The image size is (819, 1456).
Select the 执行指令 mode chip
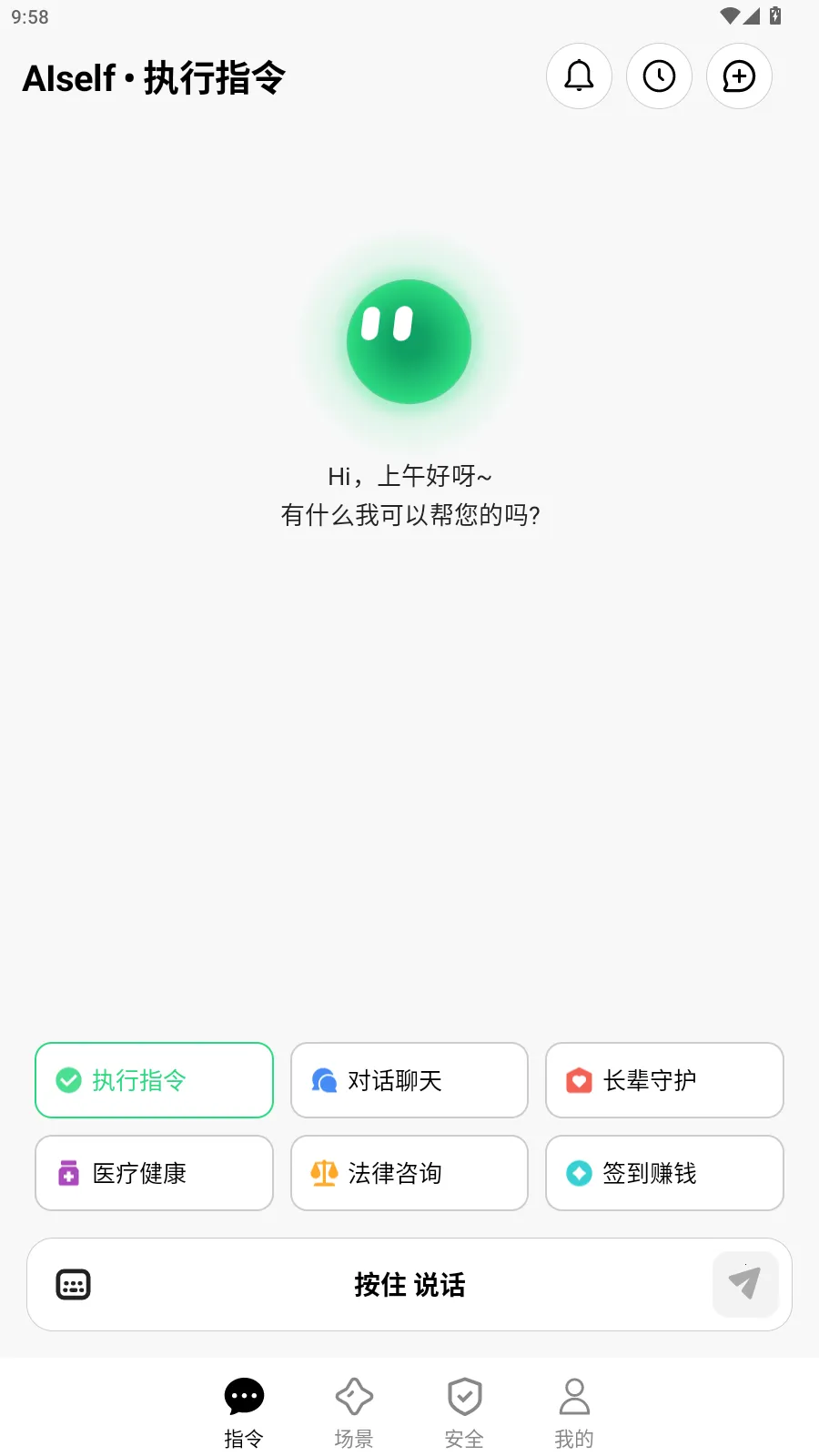(153, 1080)
